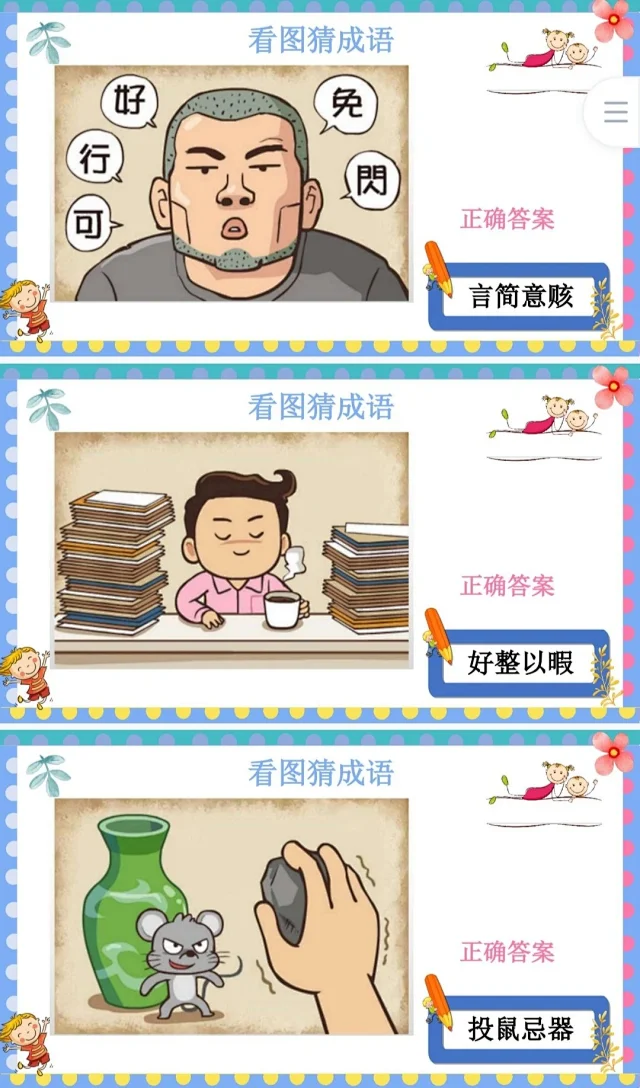Open the floating hamburger menu button
Image resolution: width=640 pixels, height=1088 pixels.
tap(615, 112)
